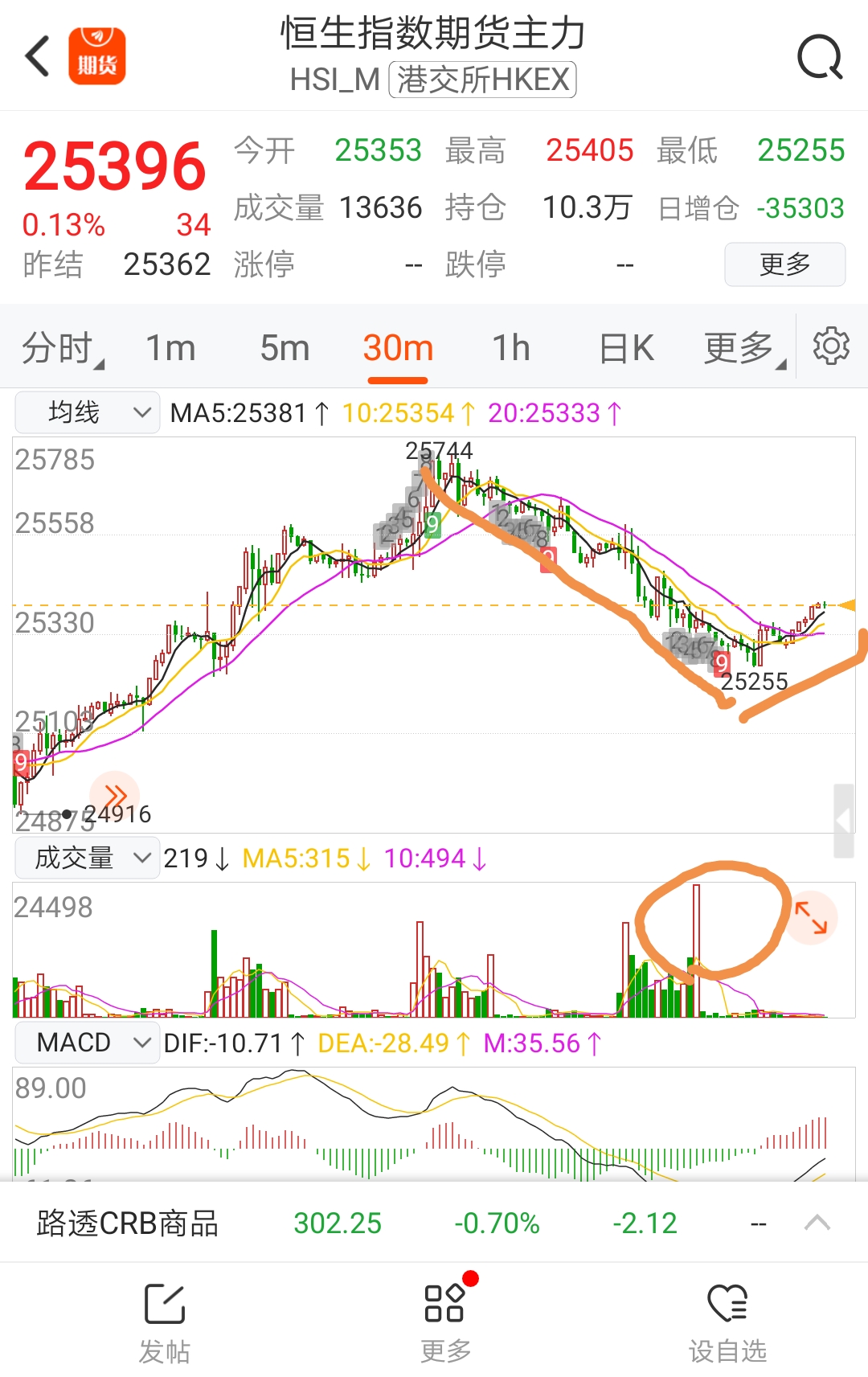This screenshot has width=868, height=1377.
Task: Select the 5m chart interval
Action: [285, 348]
